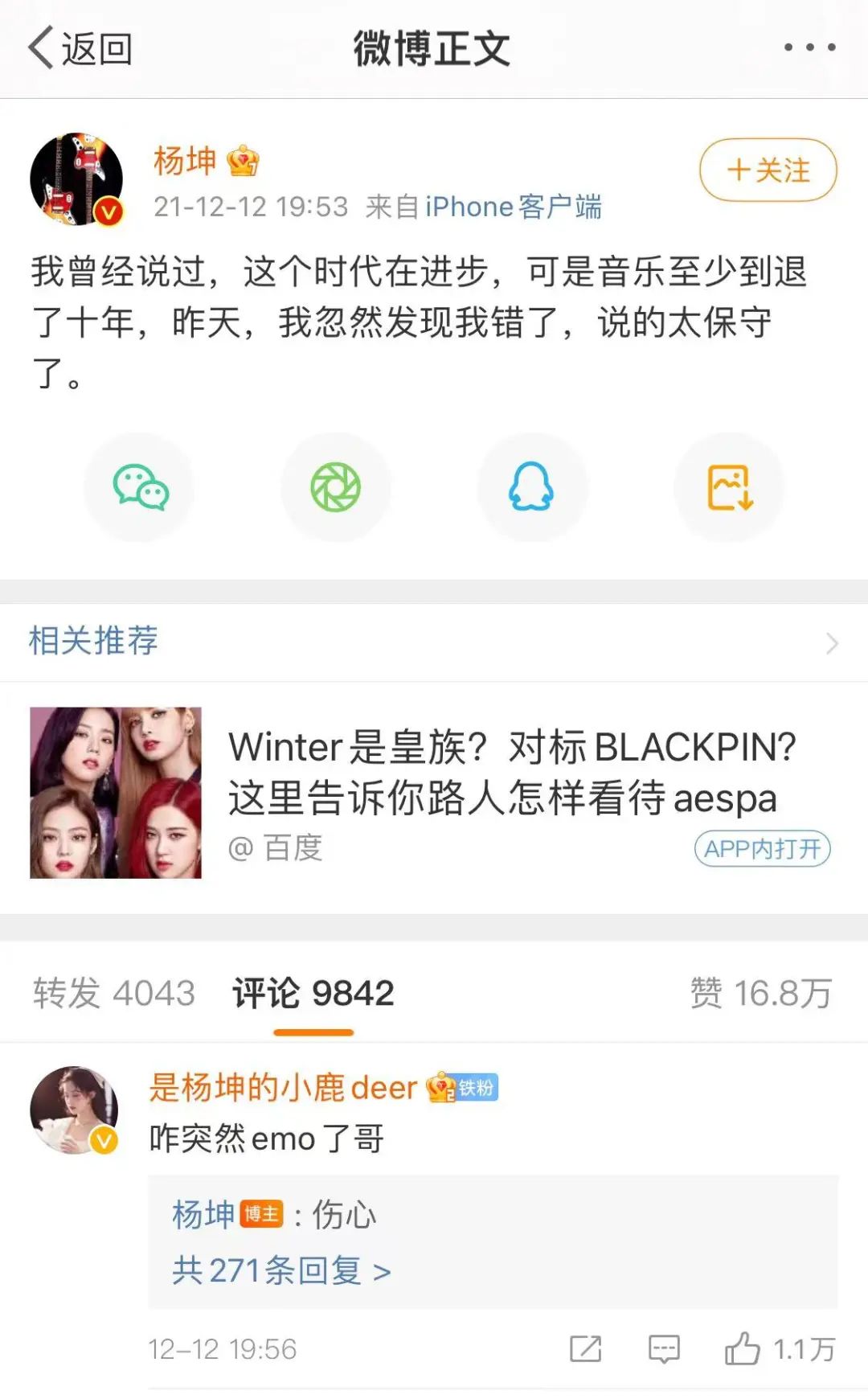
Task: View all 共271条回复 replies
Action: point(281,1271)
